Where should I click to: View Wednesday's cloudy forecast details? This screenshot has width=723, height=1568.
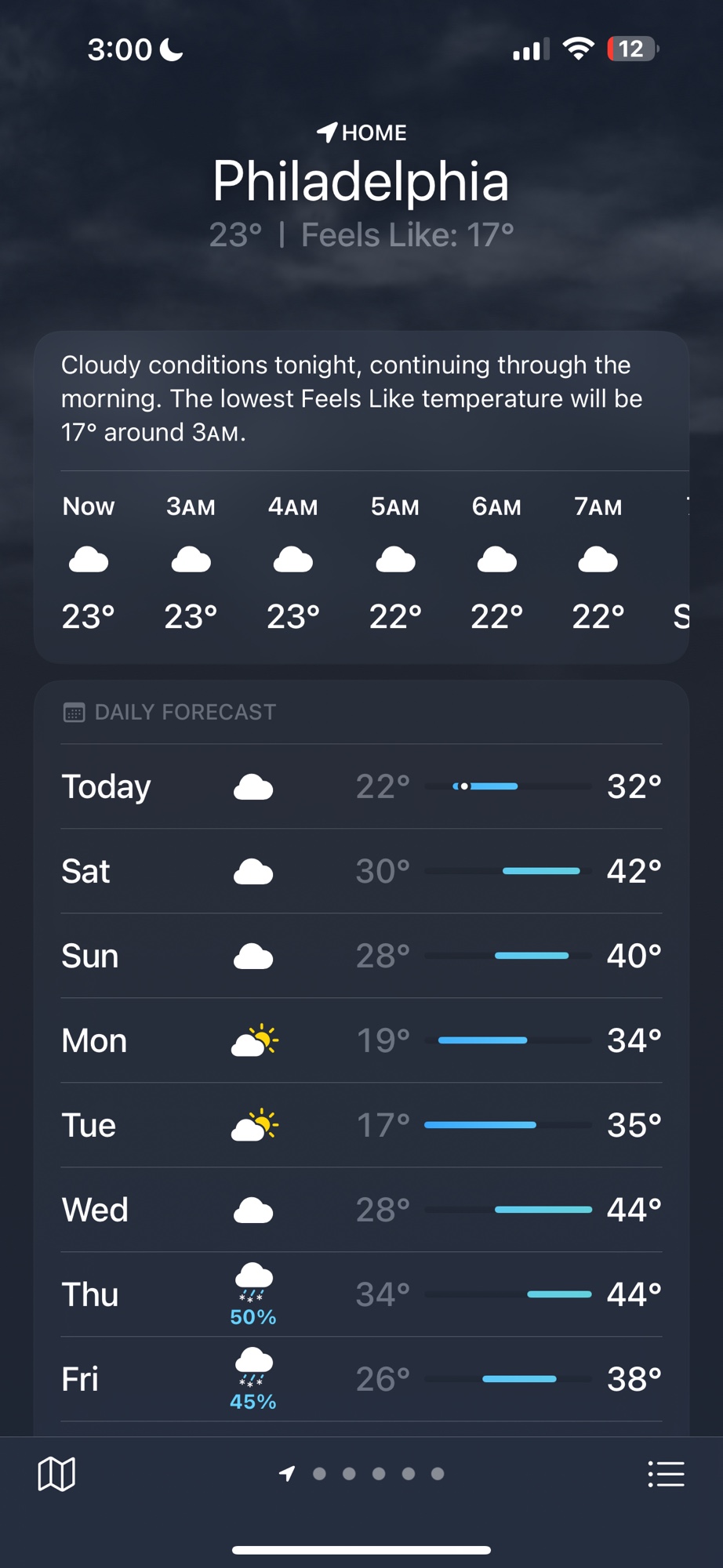pyautogui.click(x=361, y=1210)
